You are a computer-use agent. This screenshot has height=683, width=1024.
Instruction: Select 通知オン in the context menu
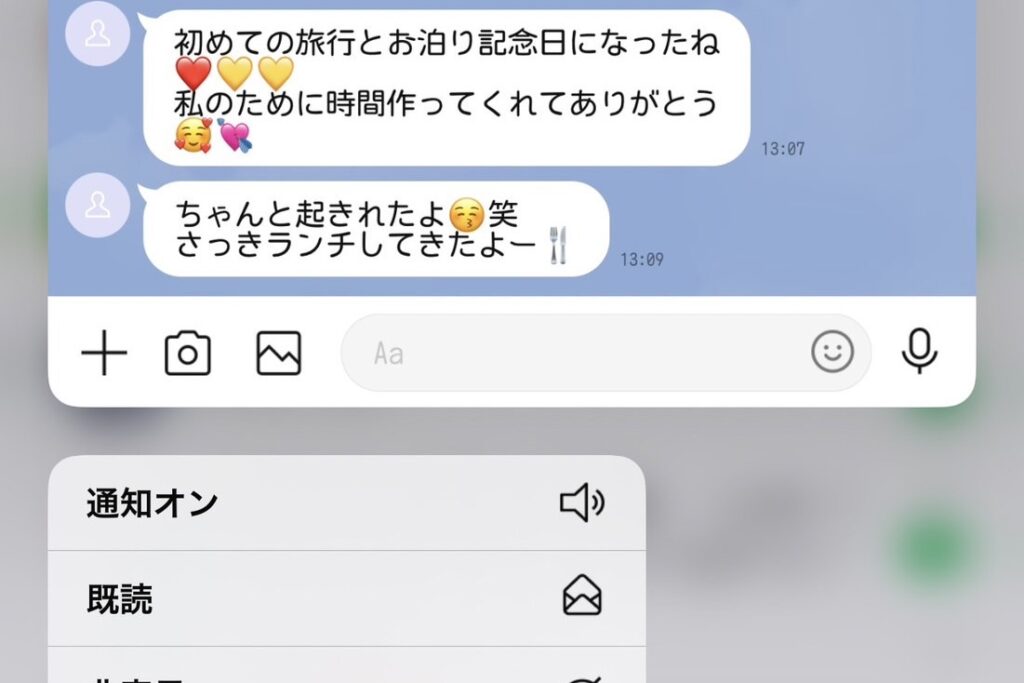pos(346,503)
